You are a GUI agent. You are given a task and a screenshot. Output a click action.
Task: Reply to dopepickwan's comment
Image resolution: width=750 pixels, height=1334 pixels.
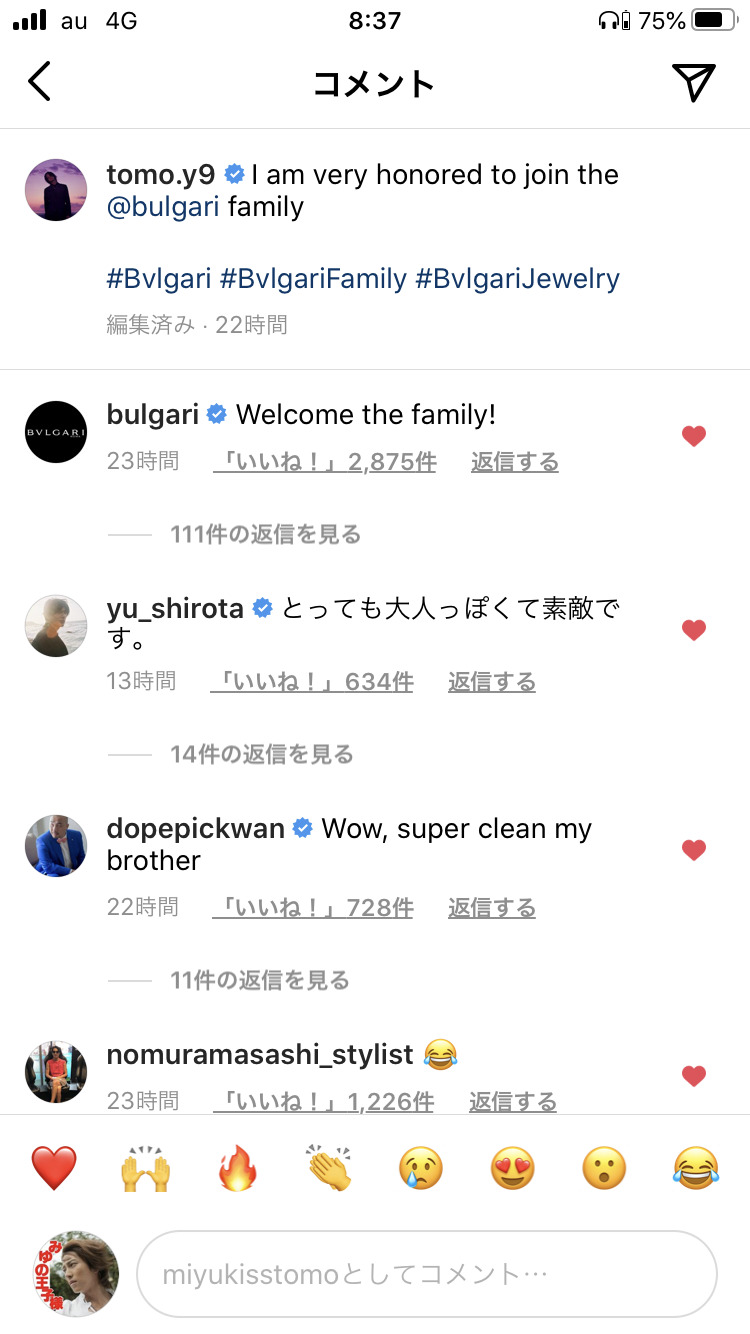tap(491, 907)
